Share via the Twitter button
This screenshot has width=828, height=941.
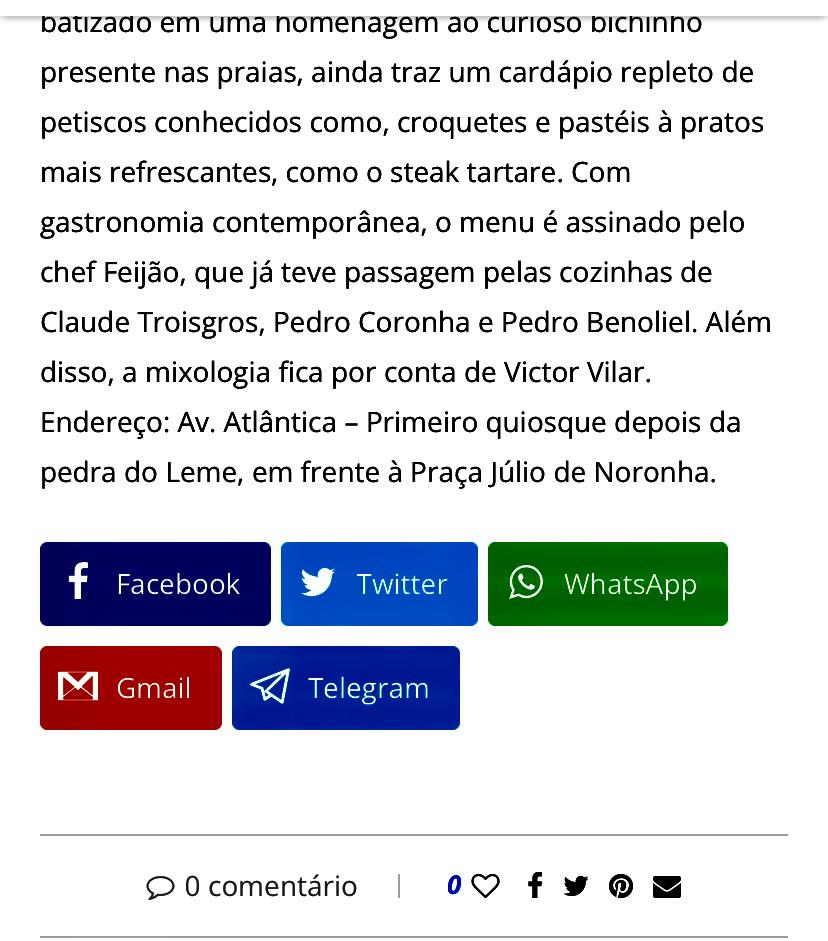(x=379, y=584)
